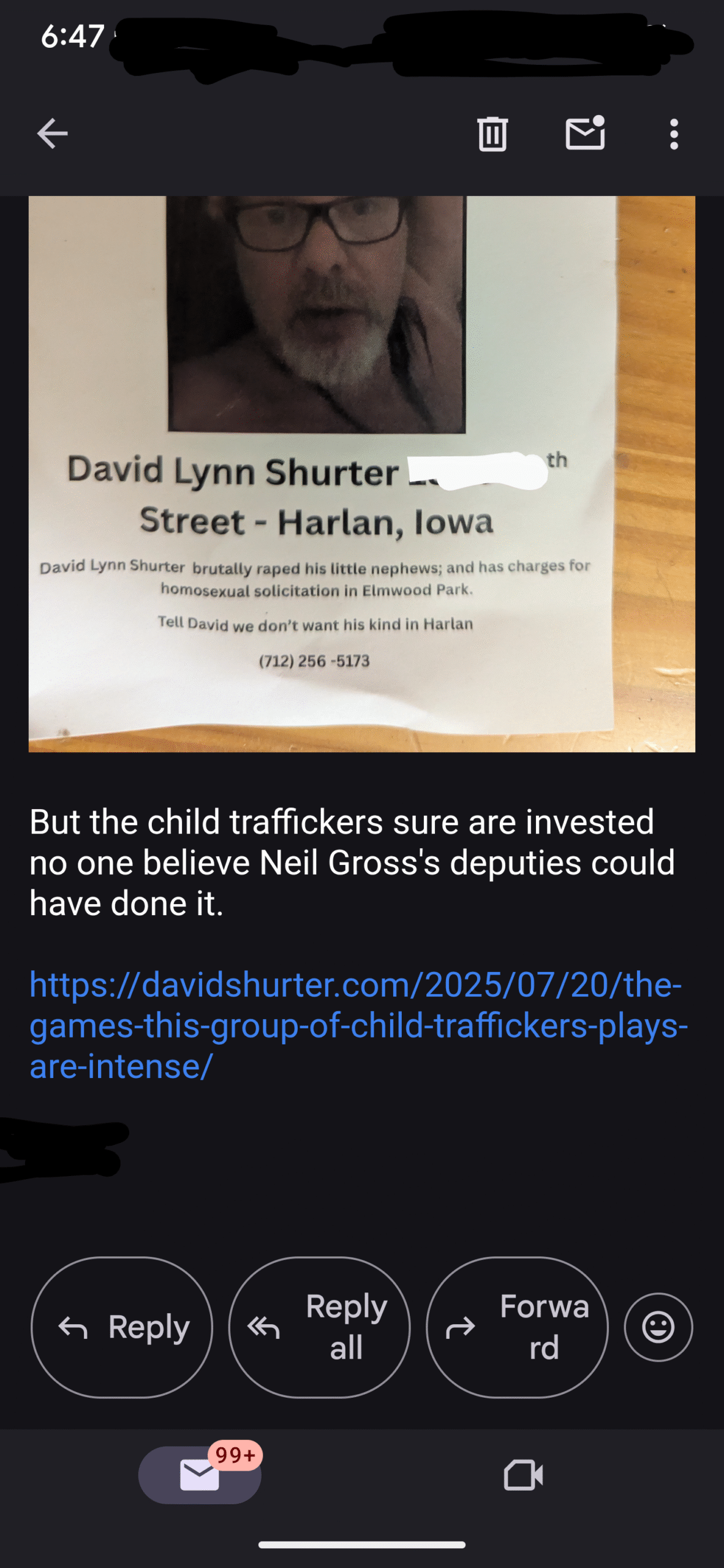This screenshot has width=724, height=1568.
Task: Open the davidshurter.com link
Action: click(358, 1025)
